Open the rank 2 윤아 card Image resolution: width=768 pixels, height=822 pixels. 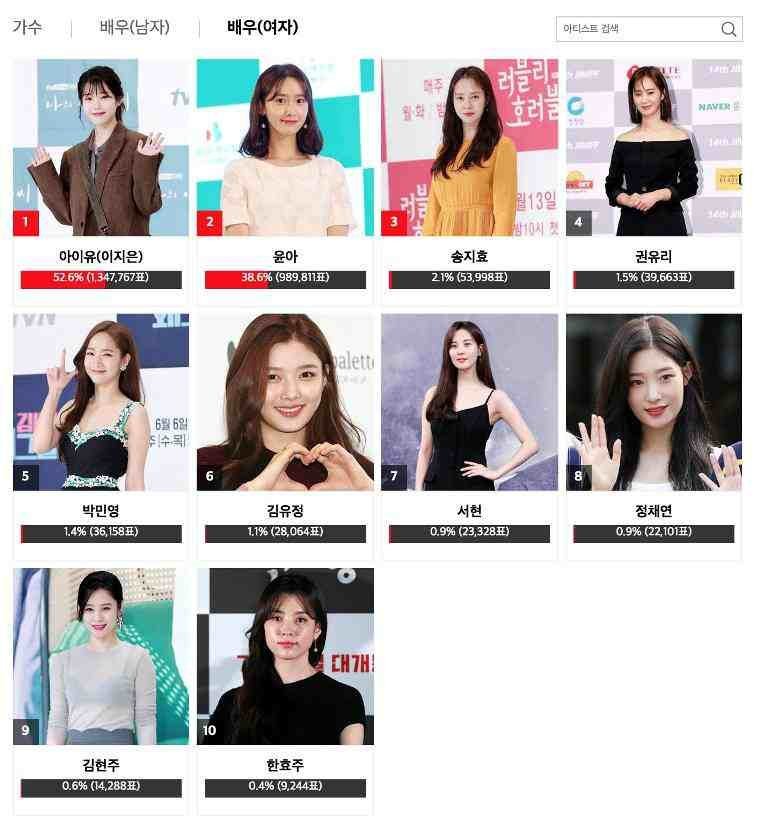point(285,148)
